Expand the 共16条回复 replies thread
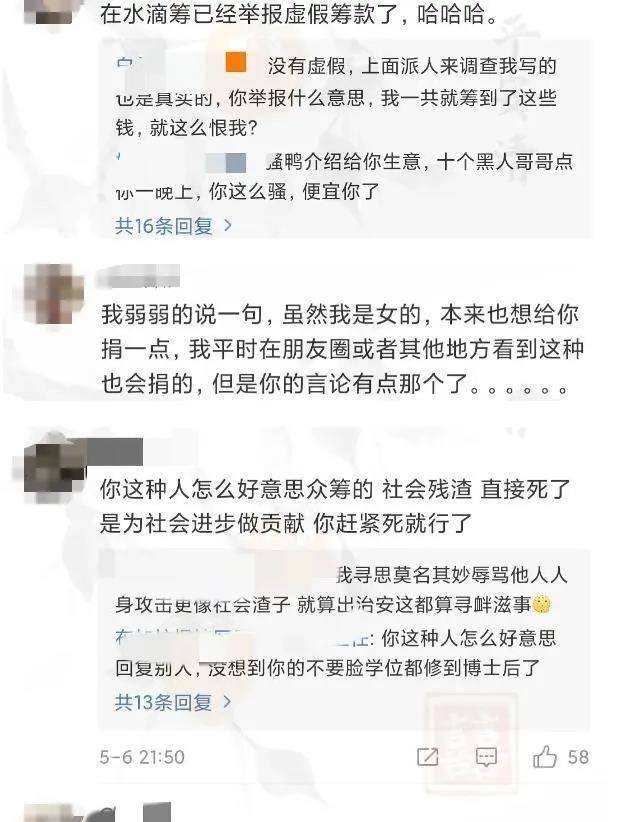This screenshot has width=619, height=822. [x=173, y=226]
